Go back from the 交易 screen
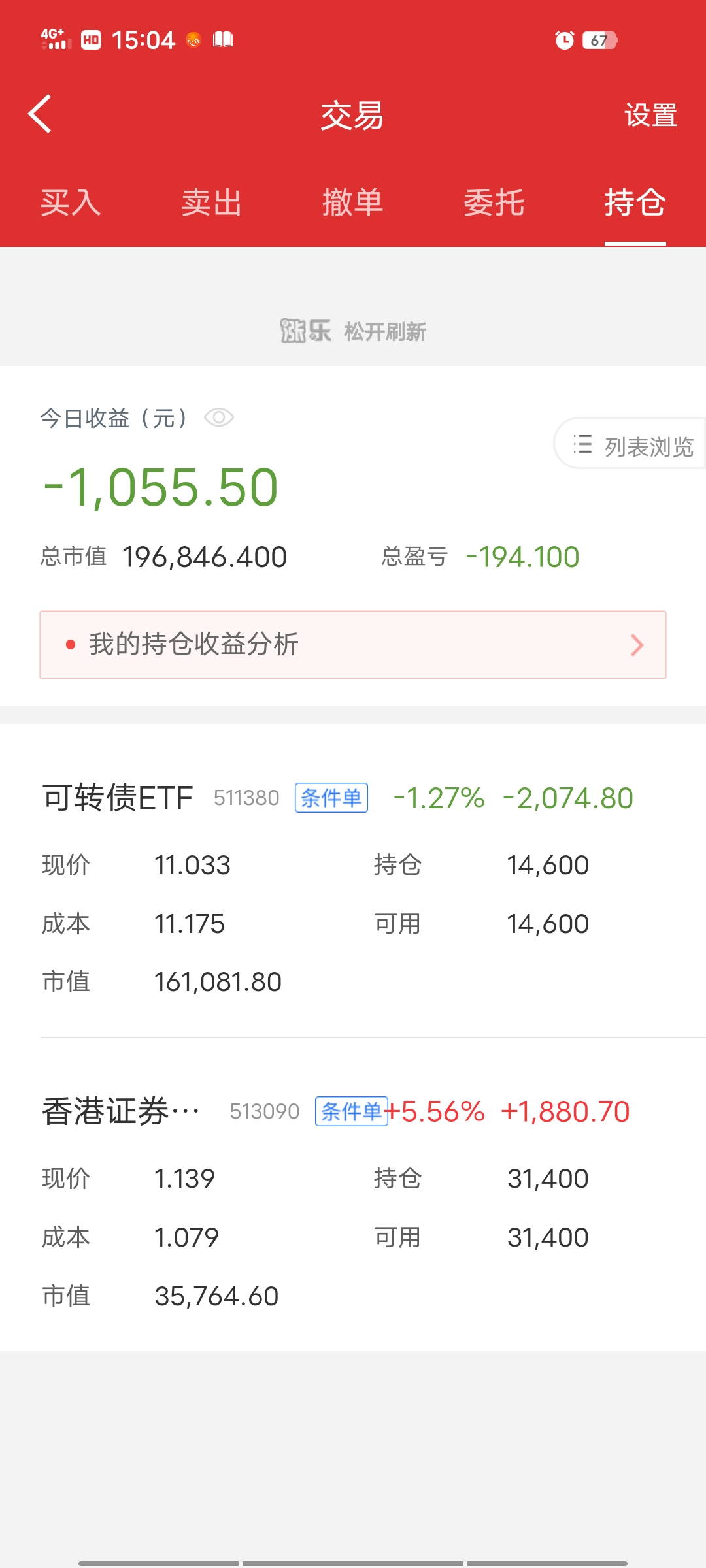This screenshot has width=706, height=1568. (41, 114)
